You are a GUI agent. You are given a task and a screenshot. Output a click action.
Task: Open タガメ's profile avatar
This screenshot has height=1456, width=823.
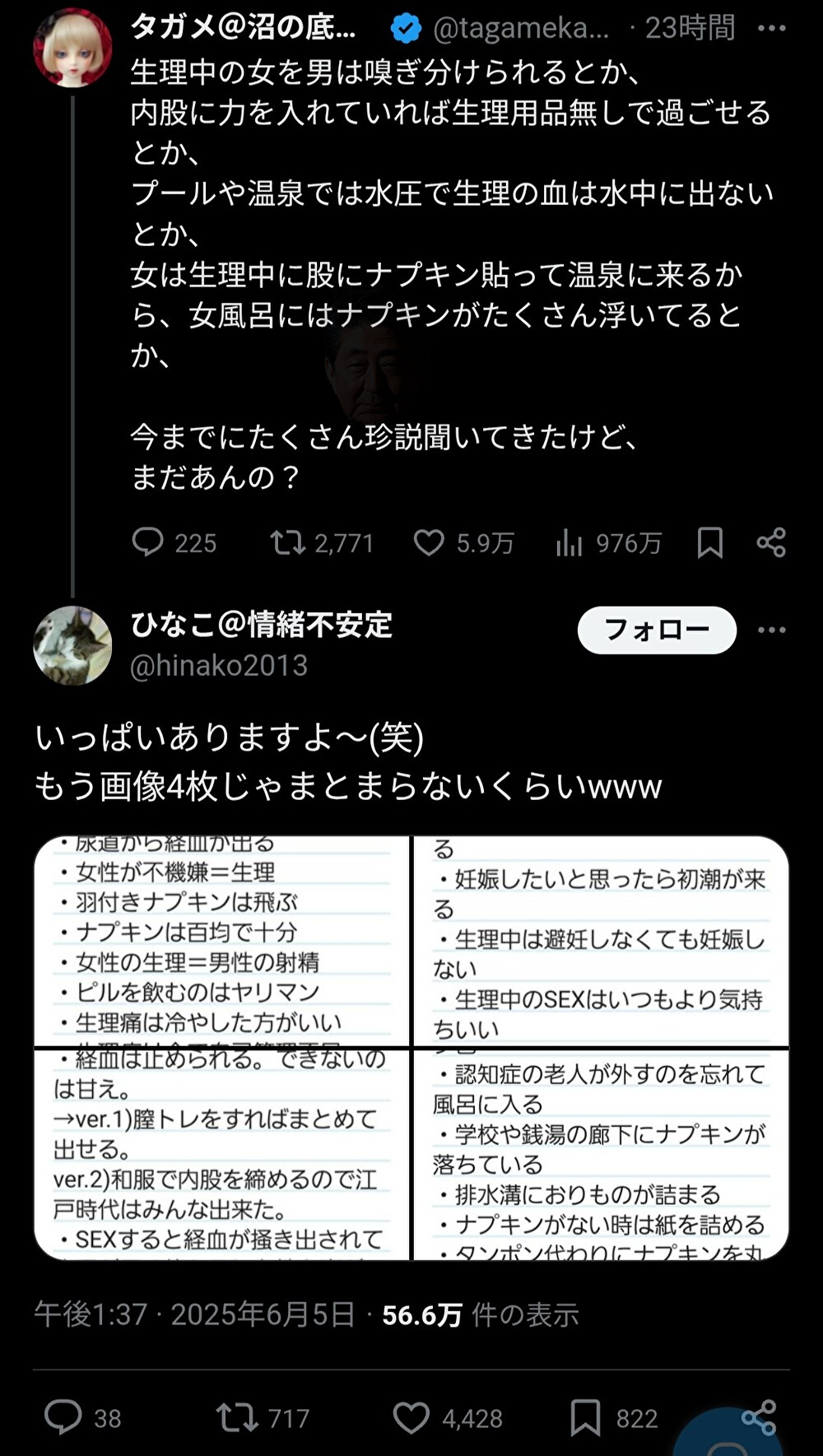click(72, 48)
